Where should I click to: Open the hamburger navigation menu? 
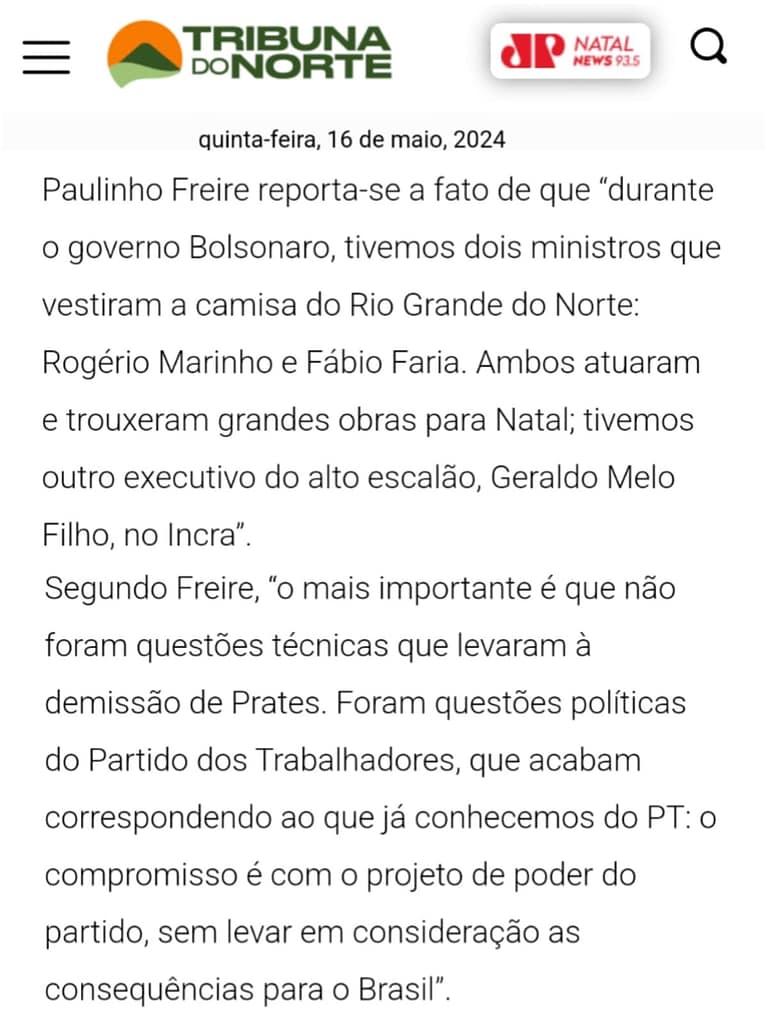coord(46,56)
